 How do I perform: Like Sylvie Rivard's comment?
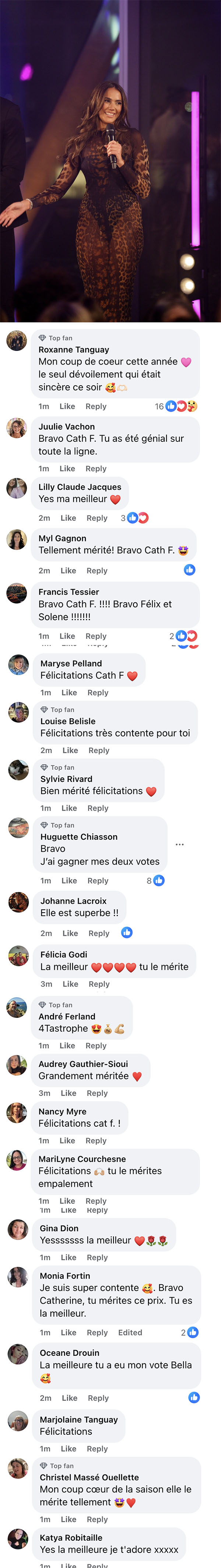(x=69, y=808)
